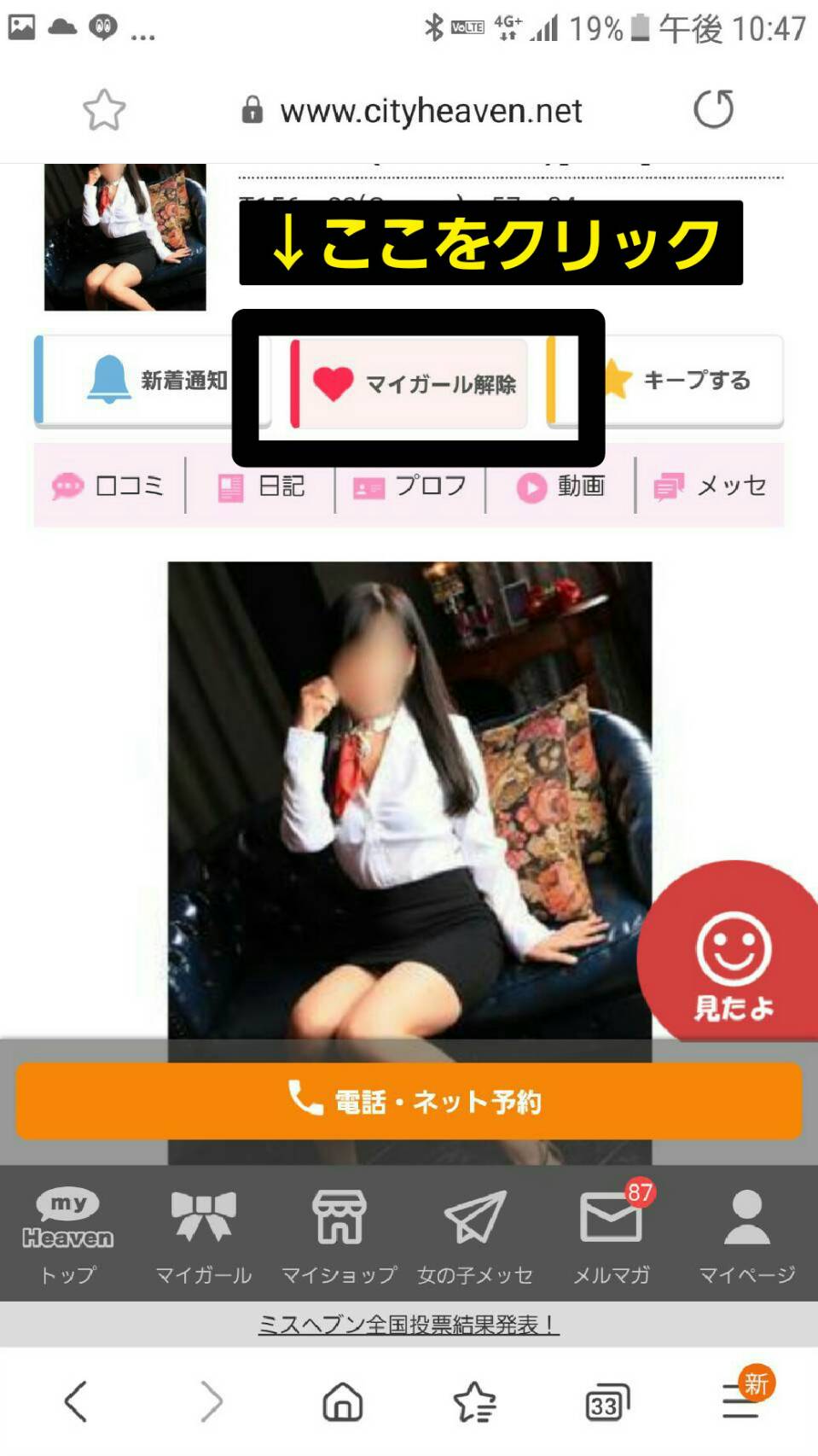
Task: Switch to メッセ messages tab
Action: [x=711, y=486]
